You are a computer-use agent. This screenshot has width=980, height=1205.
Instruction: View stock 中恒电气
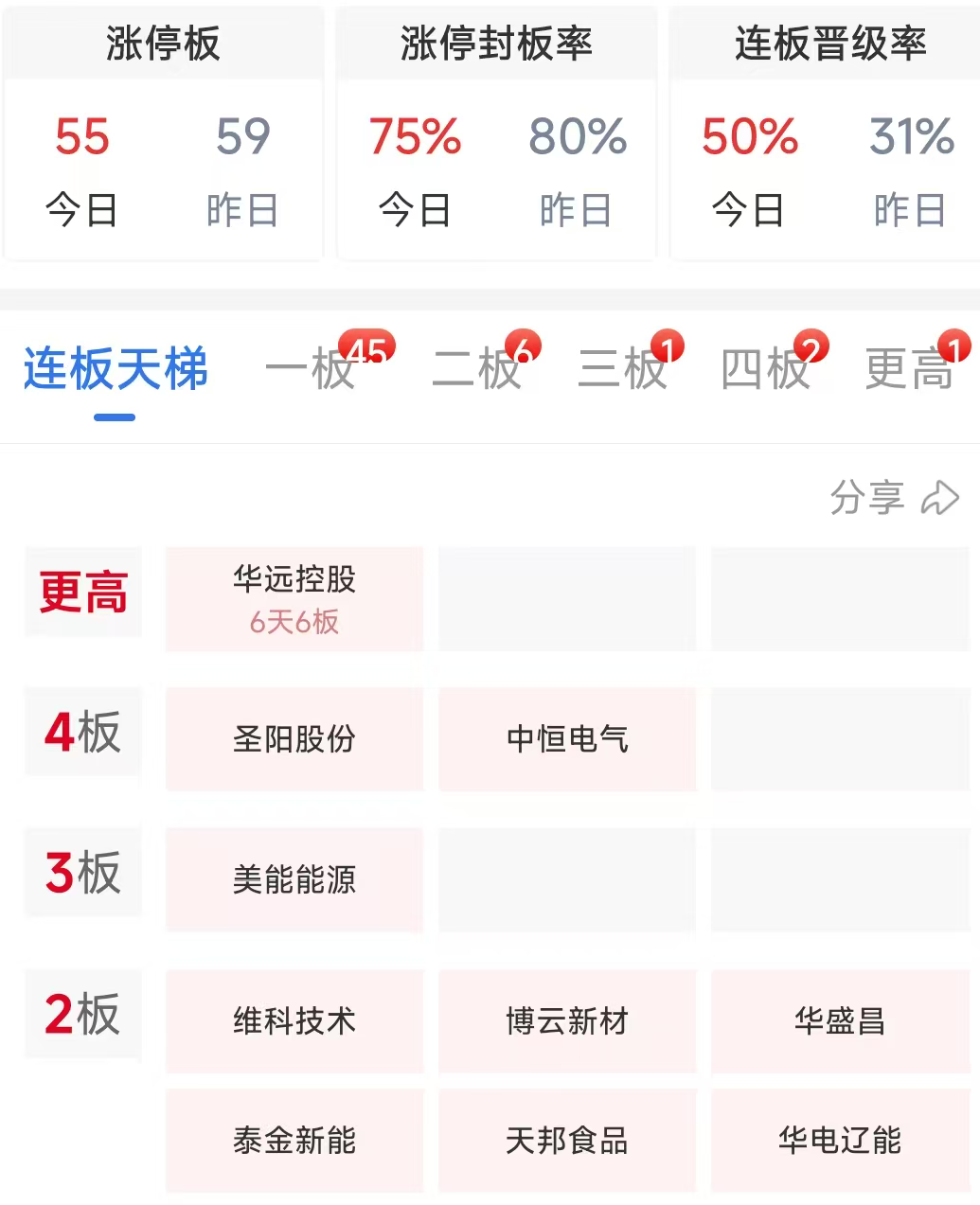coord(567,739)
